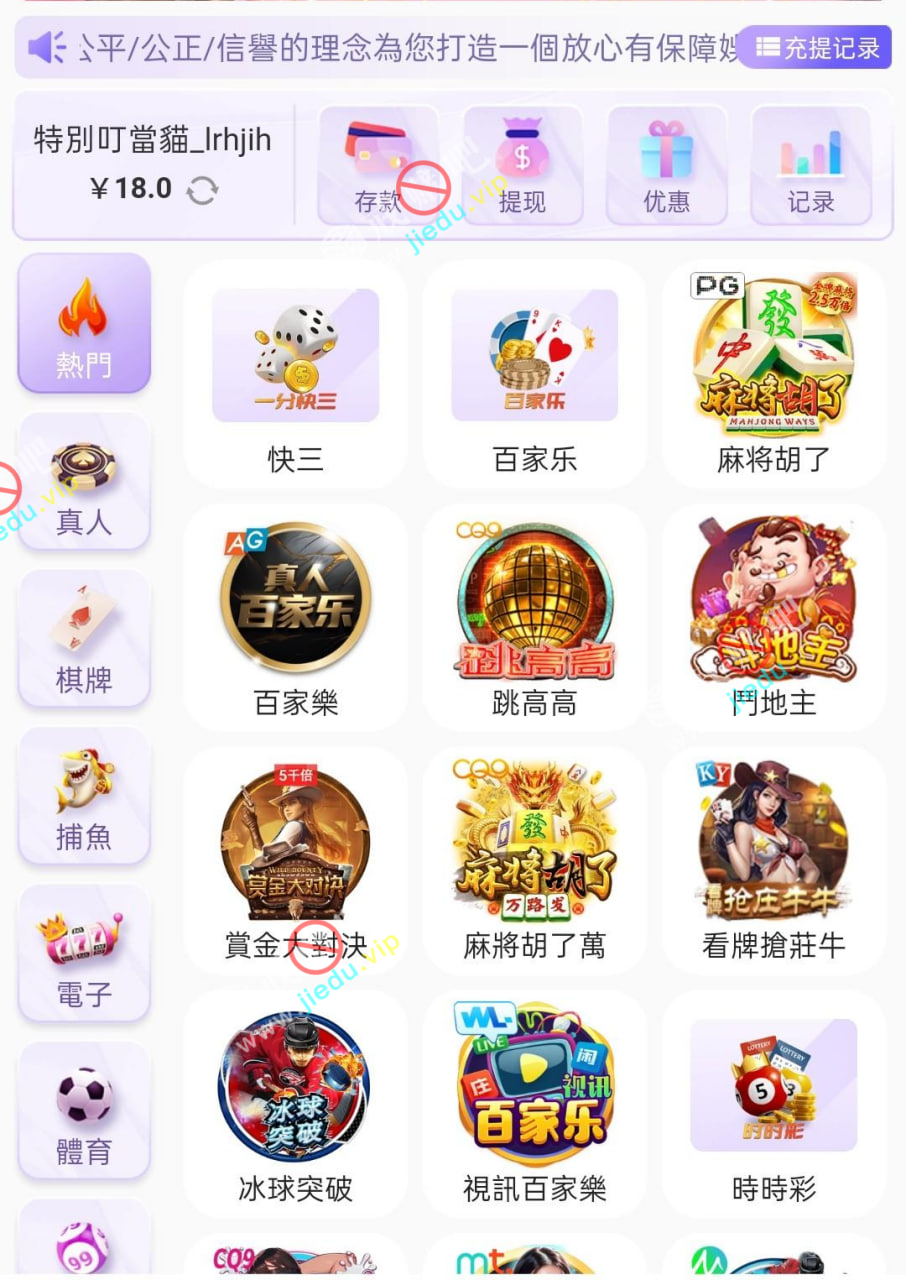Refresh the account balance

pyautogui.click(x=202, y=190)
